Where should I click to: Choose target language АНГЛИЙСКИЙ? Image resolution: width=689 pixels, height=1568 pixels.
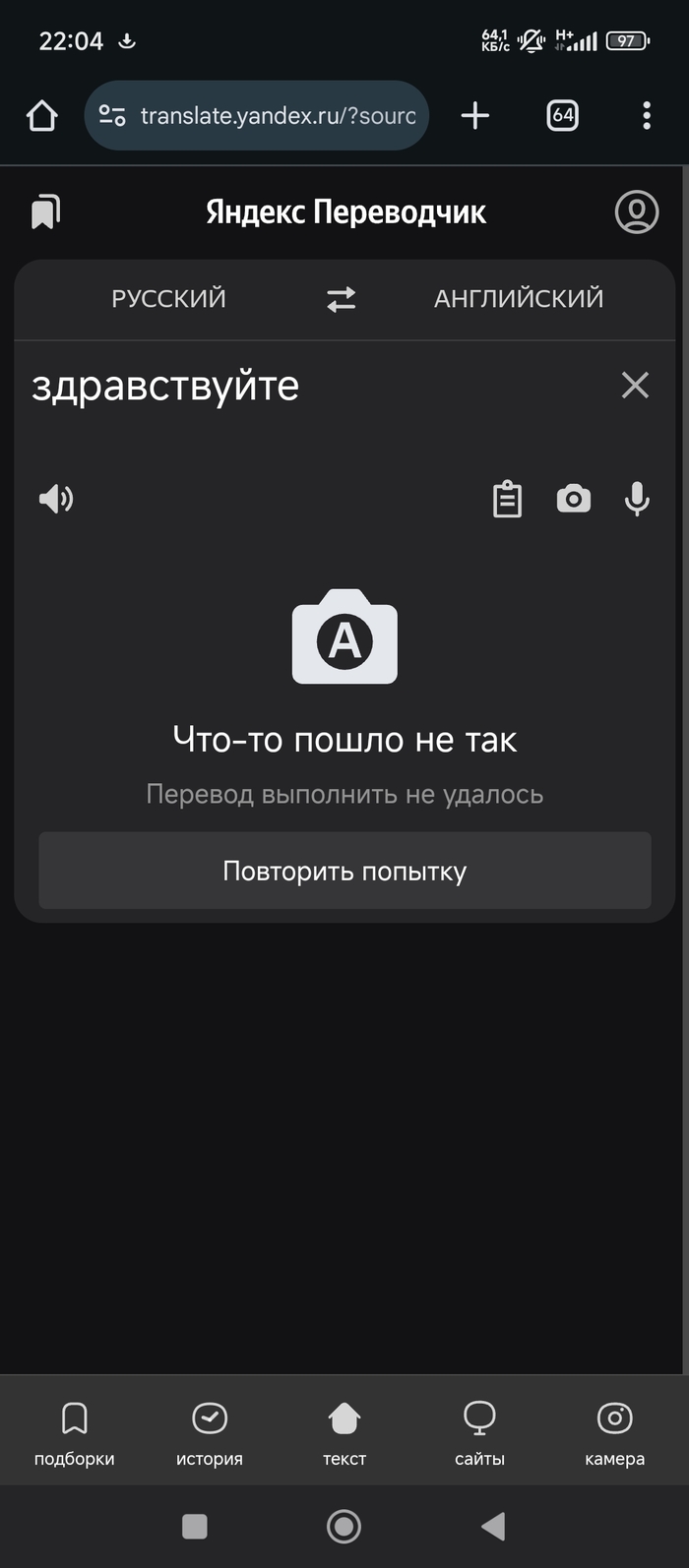[519, 298]
